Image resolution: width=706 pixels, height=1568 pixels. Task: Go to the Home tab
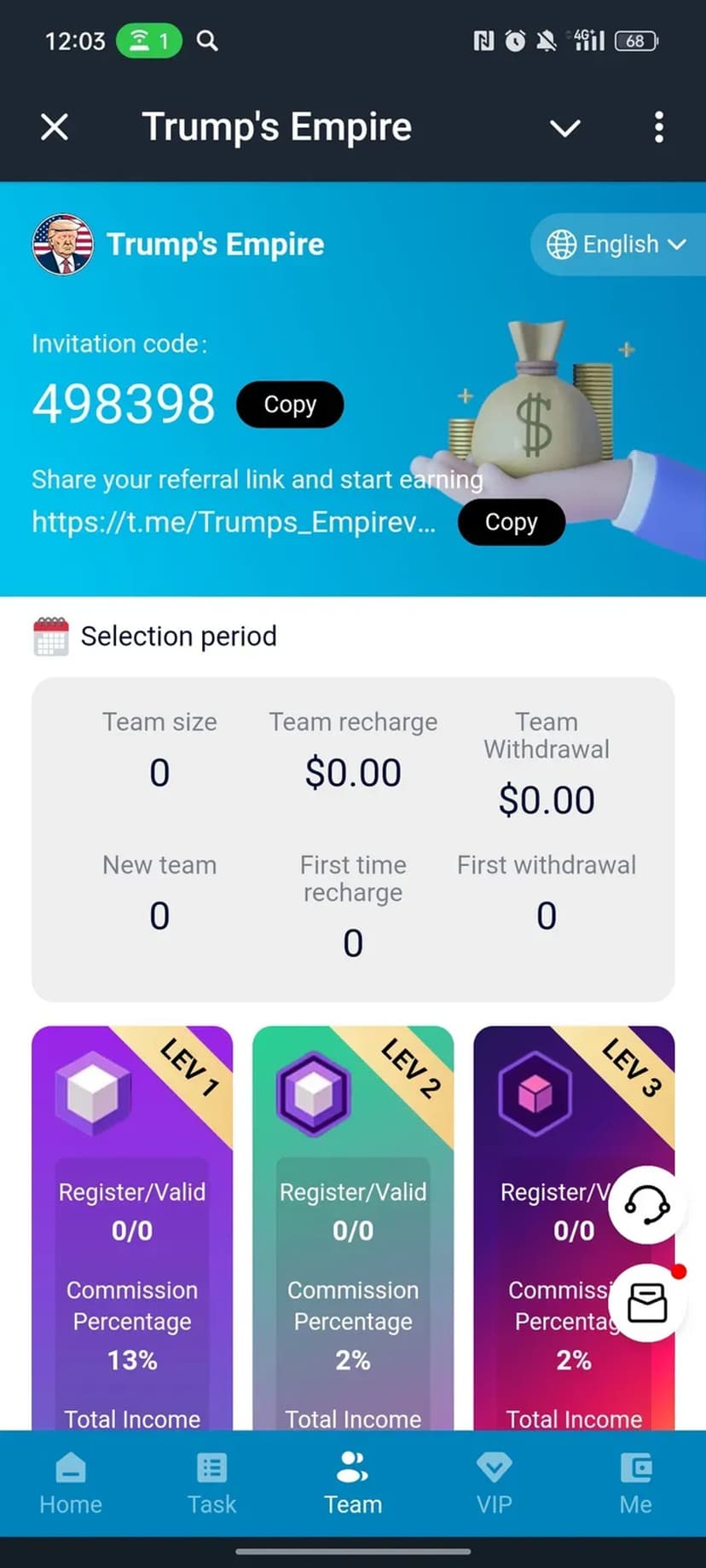(x=71, y=1484)
